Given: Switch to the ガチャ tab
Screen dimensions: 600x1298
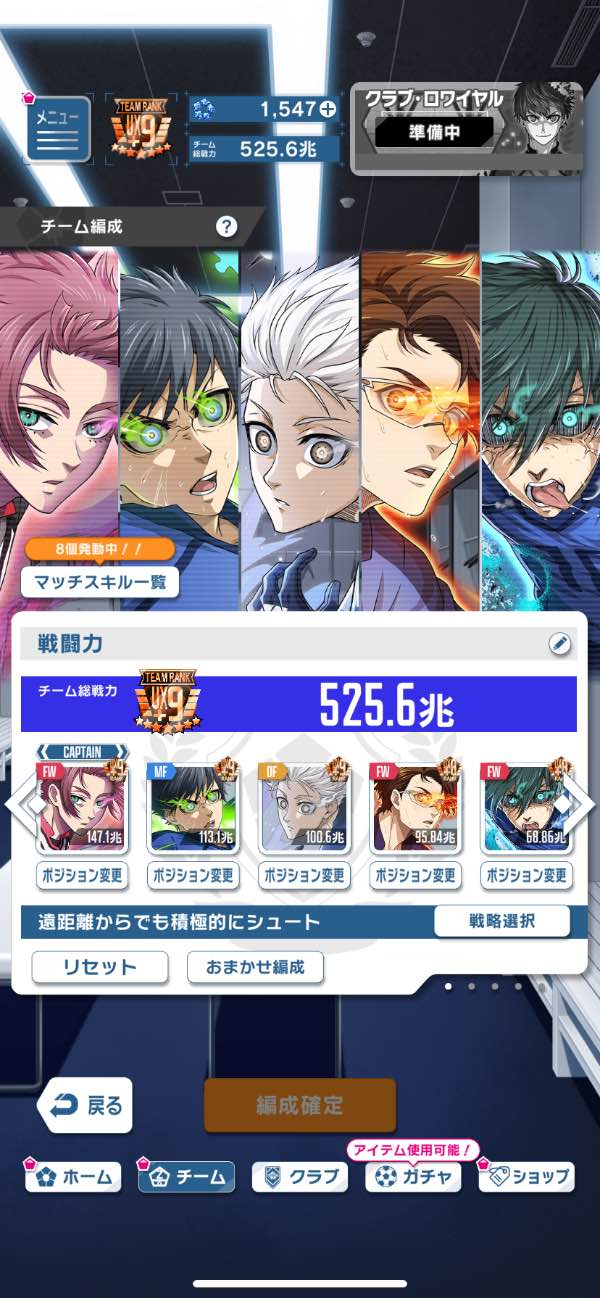Looking at the screenshot, I should click(414, 1177).
